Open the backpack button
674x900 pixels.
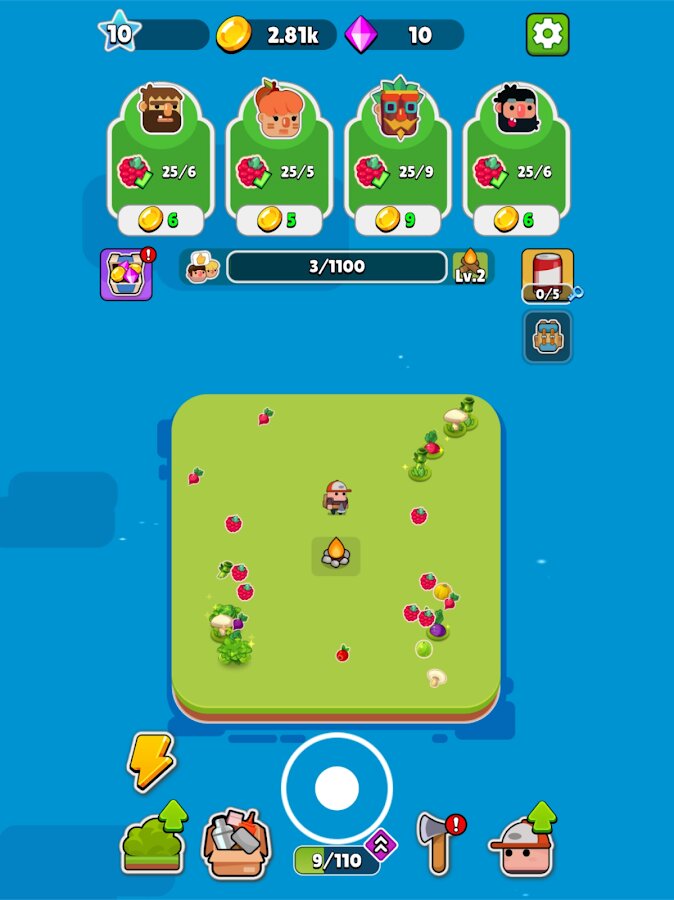click(547, 337)
